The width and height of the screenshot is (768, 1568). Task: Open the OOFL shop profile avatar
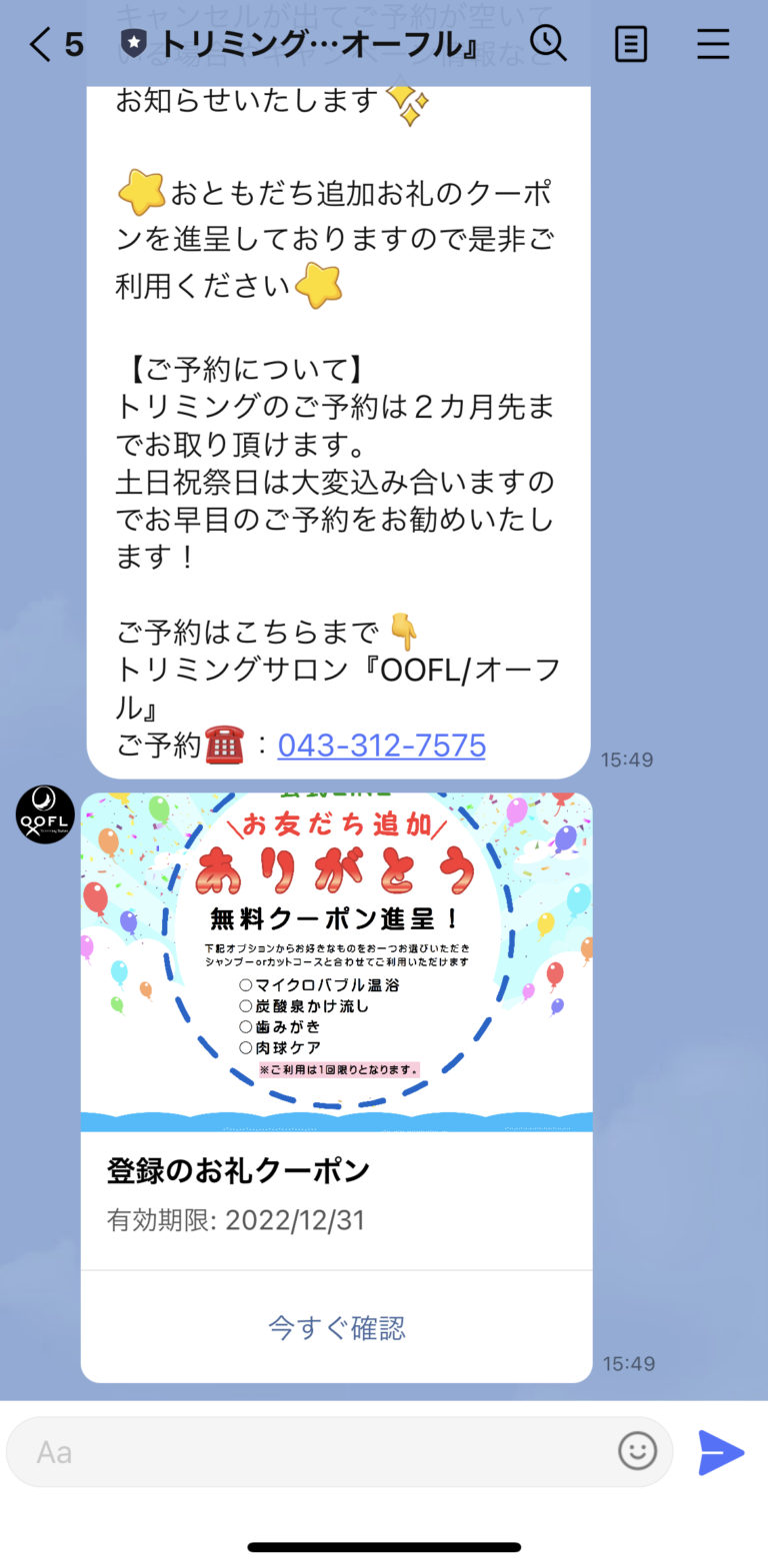(43, 814)
